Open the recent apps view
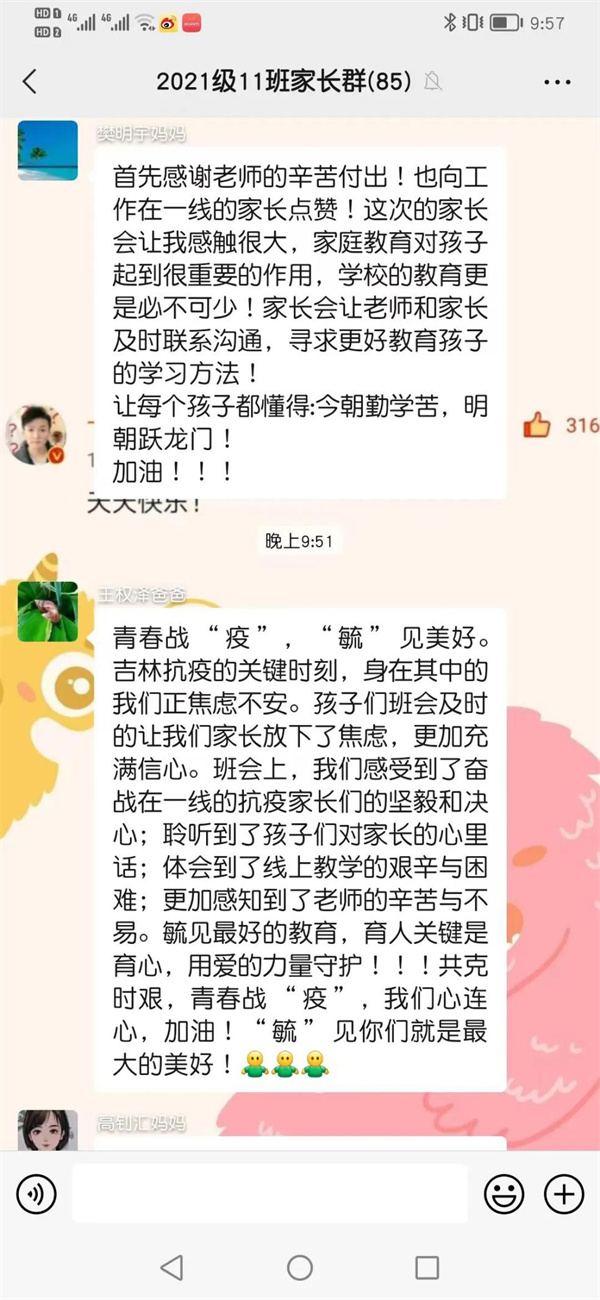Viewport: 600px width, 1300px height. tap(427, 1268)
